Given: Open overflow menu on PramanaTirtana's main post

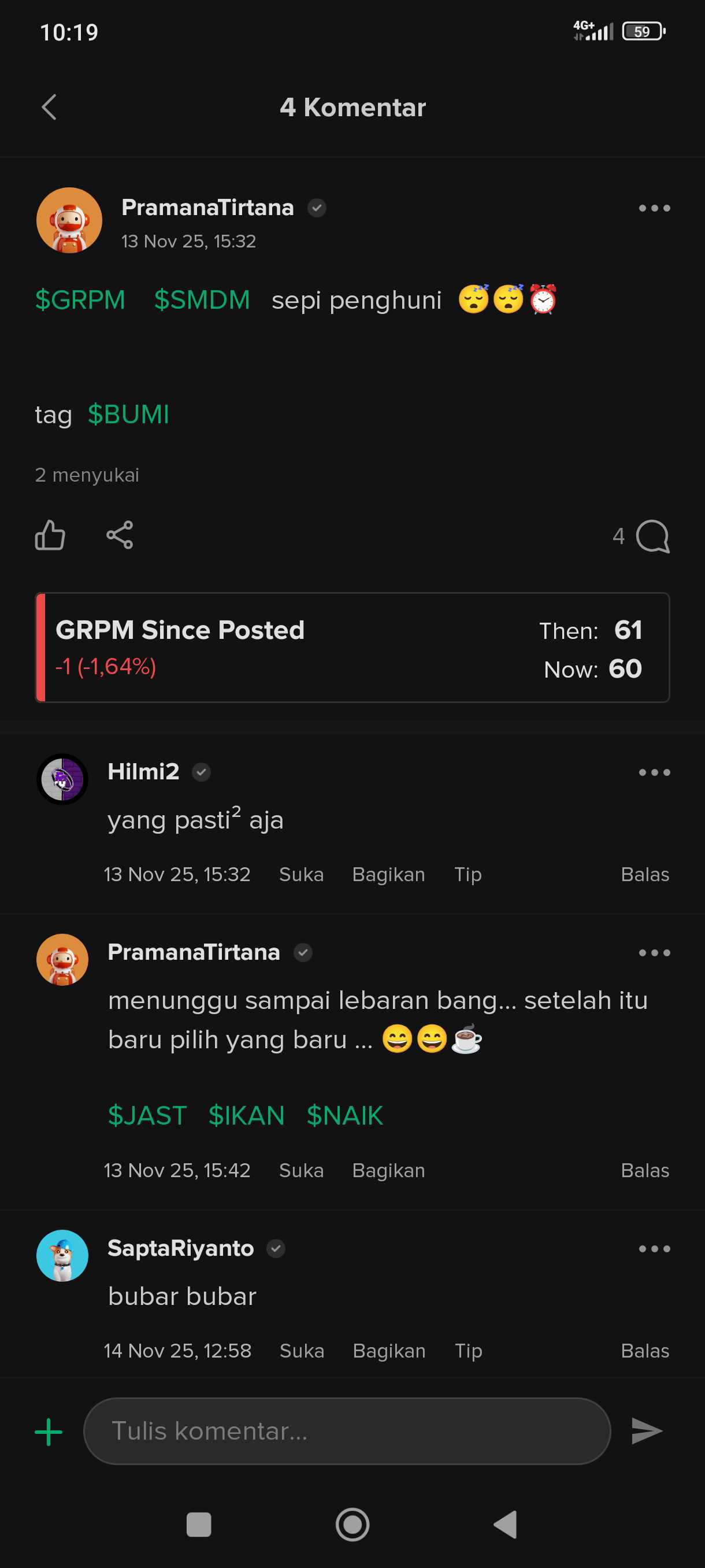Looking at the screenshot, I should coord(654,208).
